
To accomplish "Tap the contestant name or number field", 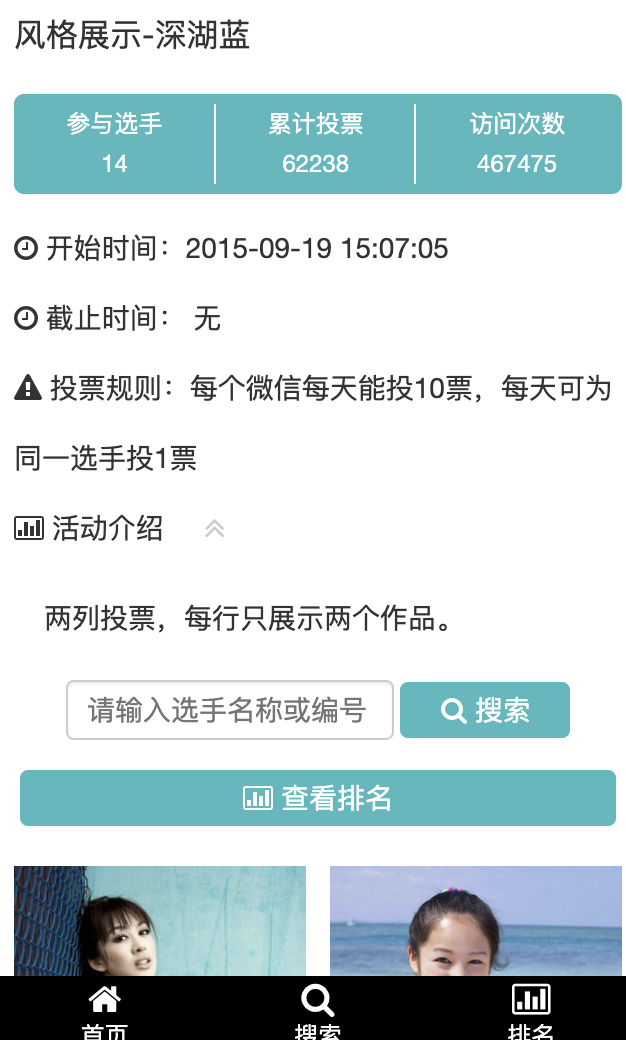I will (229, 710).
